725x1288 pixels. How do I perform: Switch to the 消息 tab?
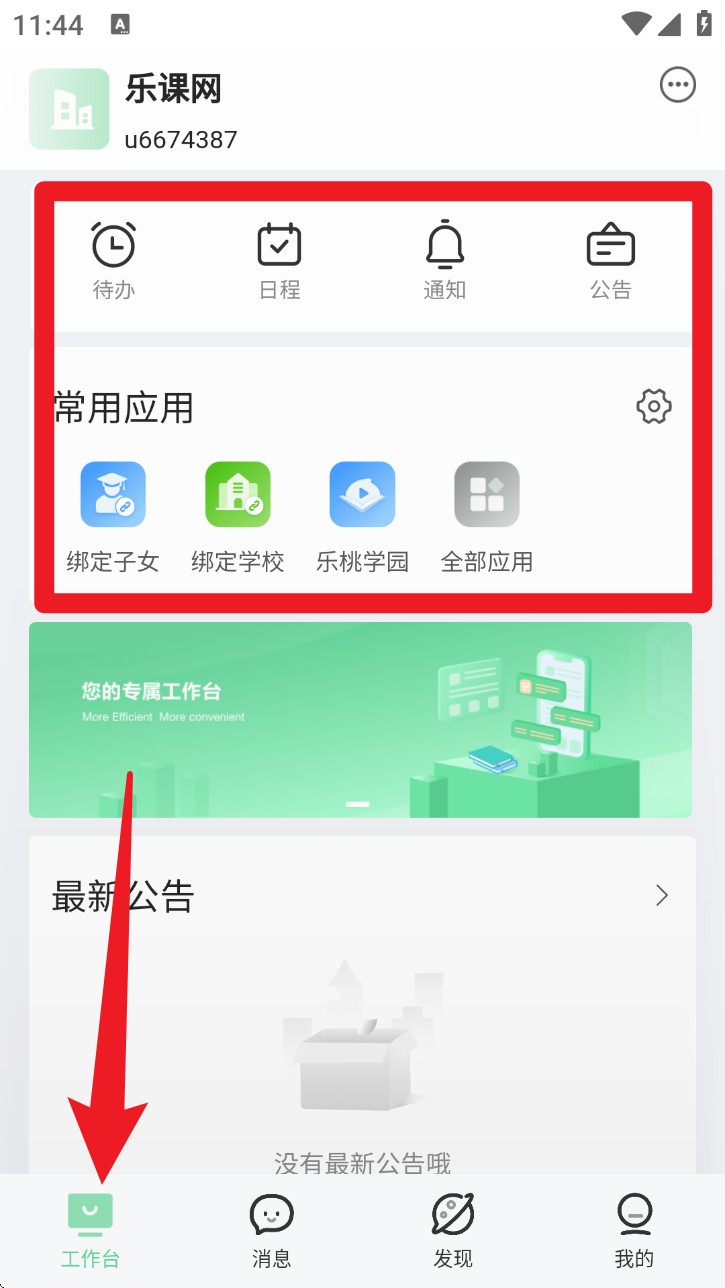271,1230
